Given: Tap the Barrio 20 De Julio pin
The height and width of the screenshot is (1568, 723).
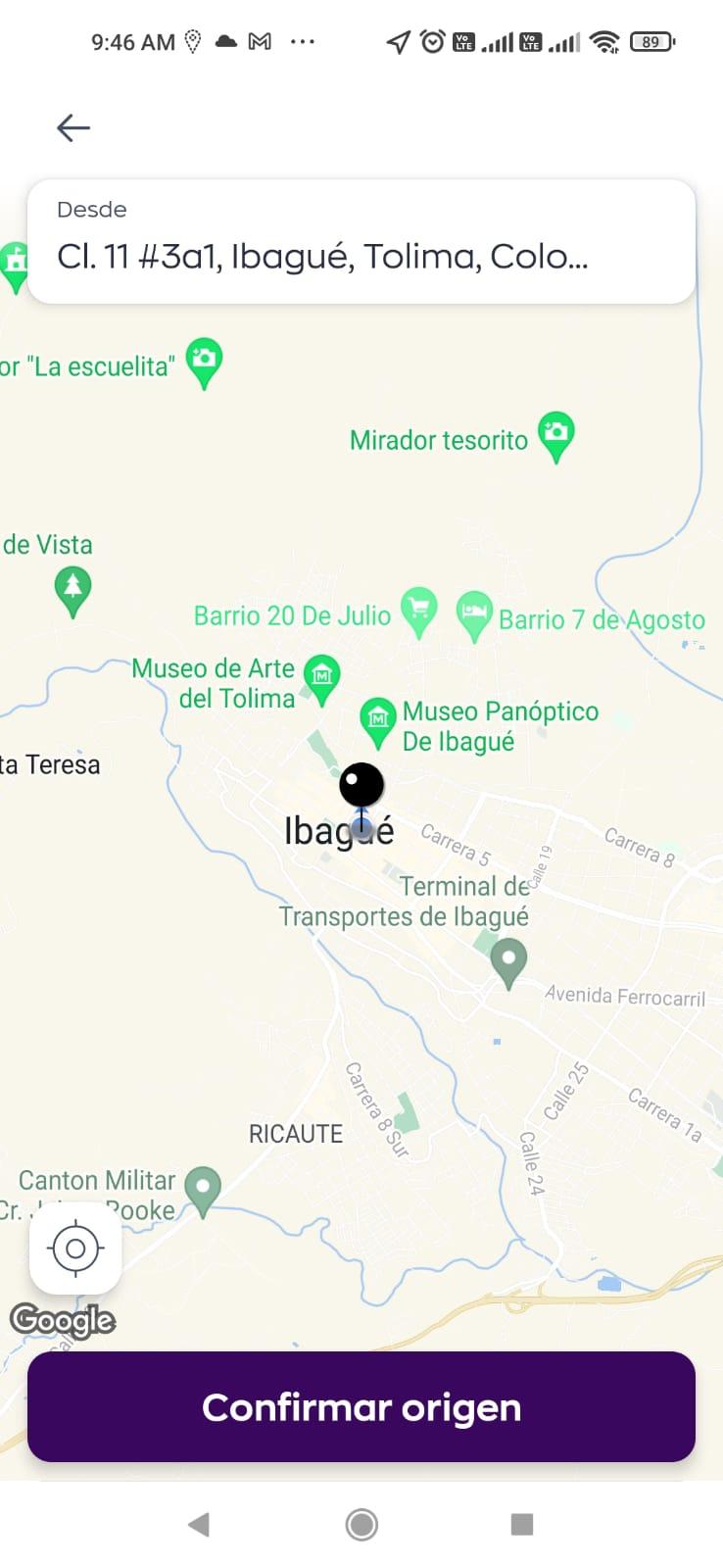Looking at the screenshot, I should 419,612.
